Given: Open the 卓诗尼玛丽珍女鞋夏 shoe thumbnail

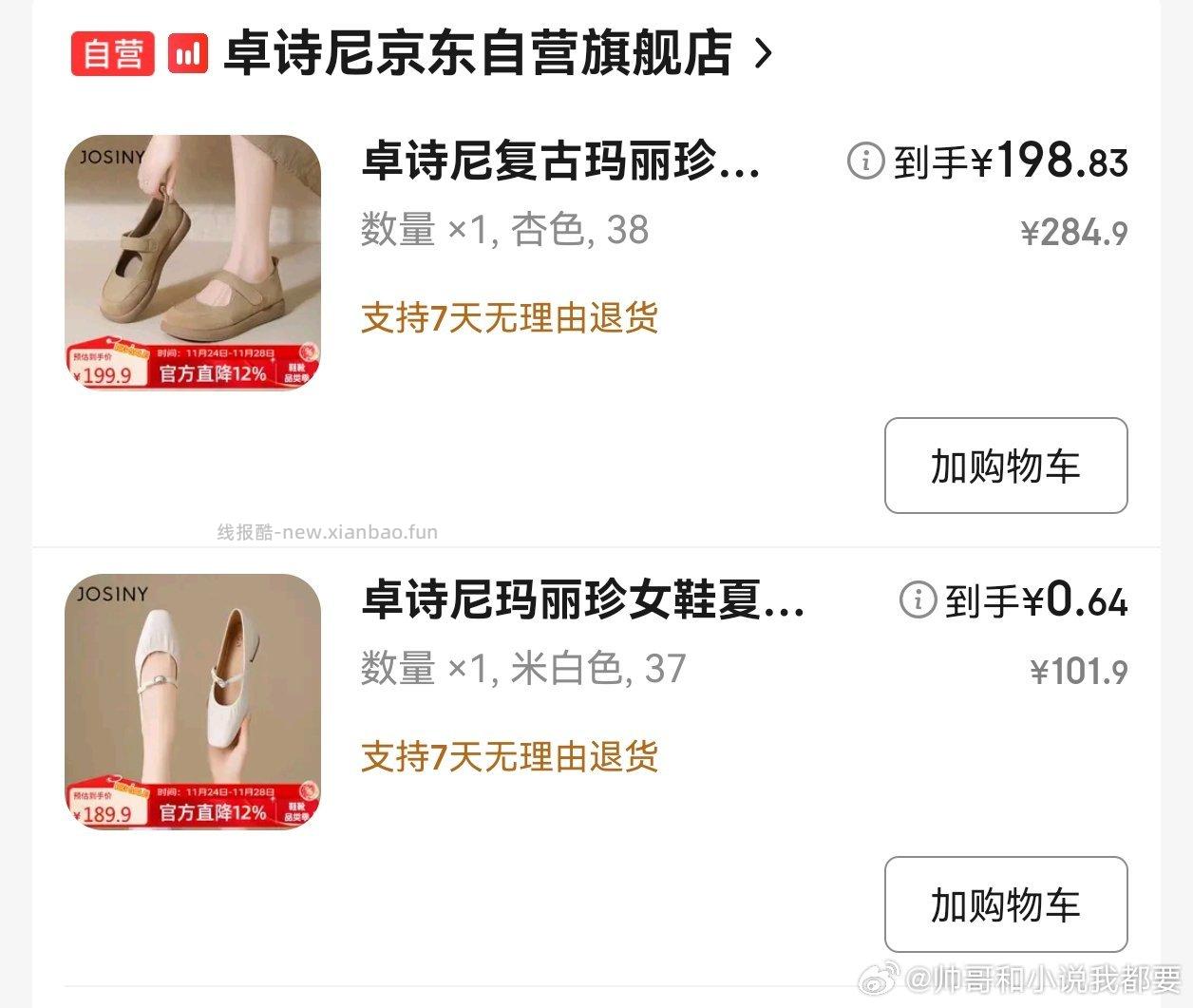Looking at the screenshot, I should tap(193, 701).
